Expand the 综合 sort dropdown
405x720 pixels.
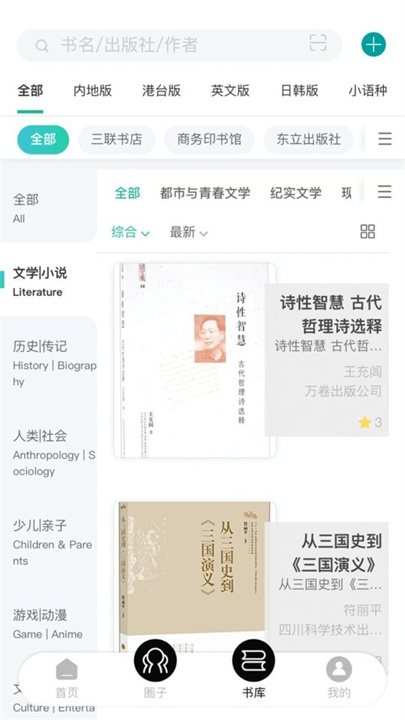point(130,232)
